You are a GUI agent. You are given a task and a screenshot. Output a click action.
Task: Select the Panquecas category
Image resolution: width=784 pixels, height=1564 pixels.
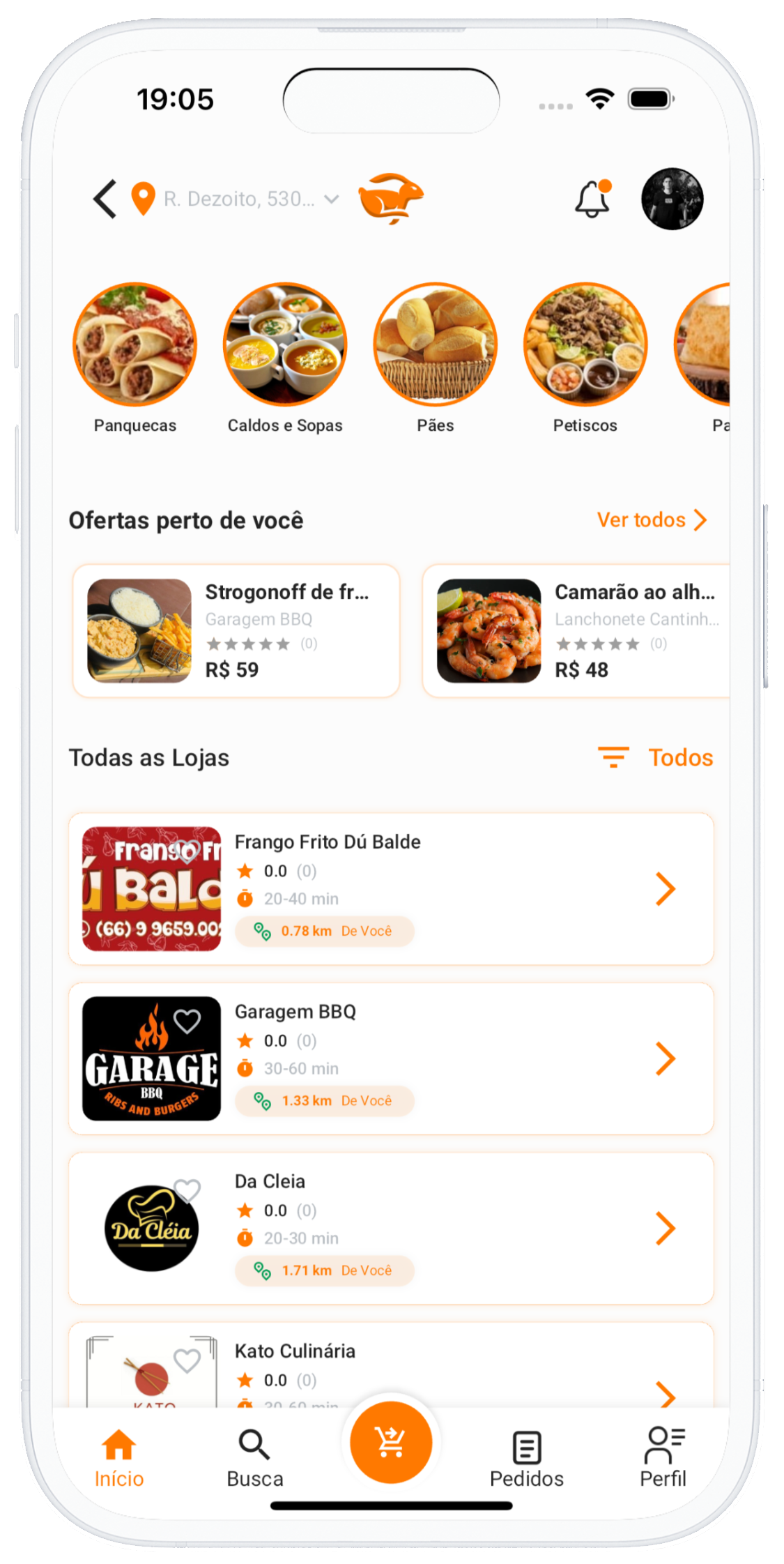(135, 345)
